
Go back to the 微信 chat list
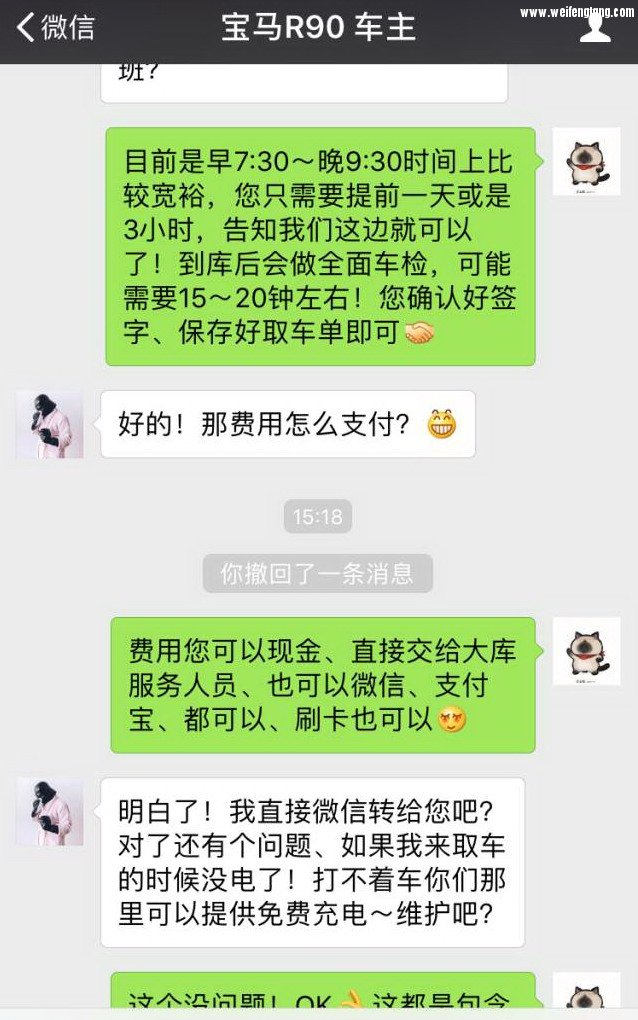(55, 28)
